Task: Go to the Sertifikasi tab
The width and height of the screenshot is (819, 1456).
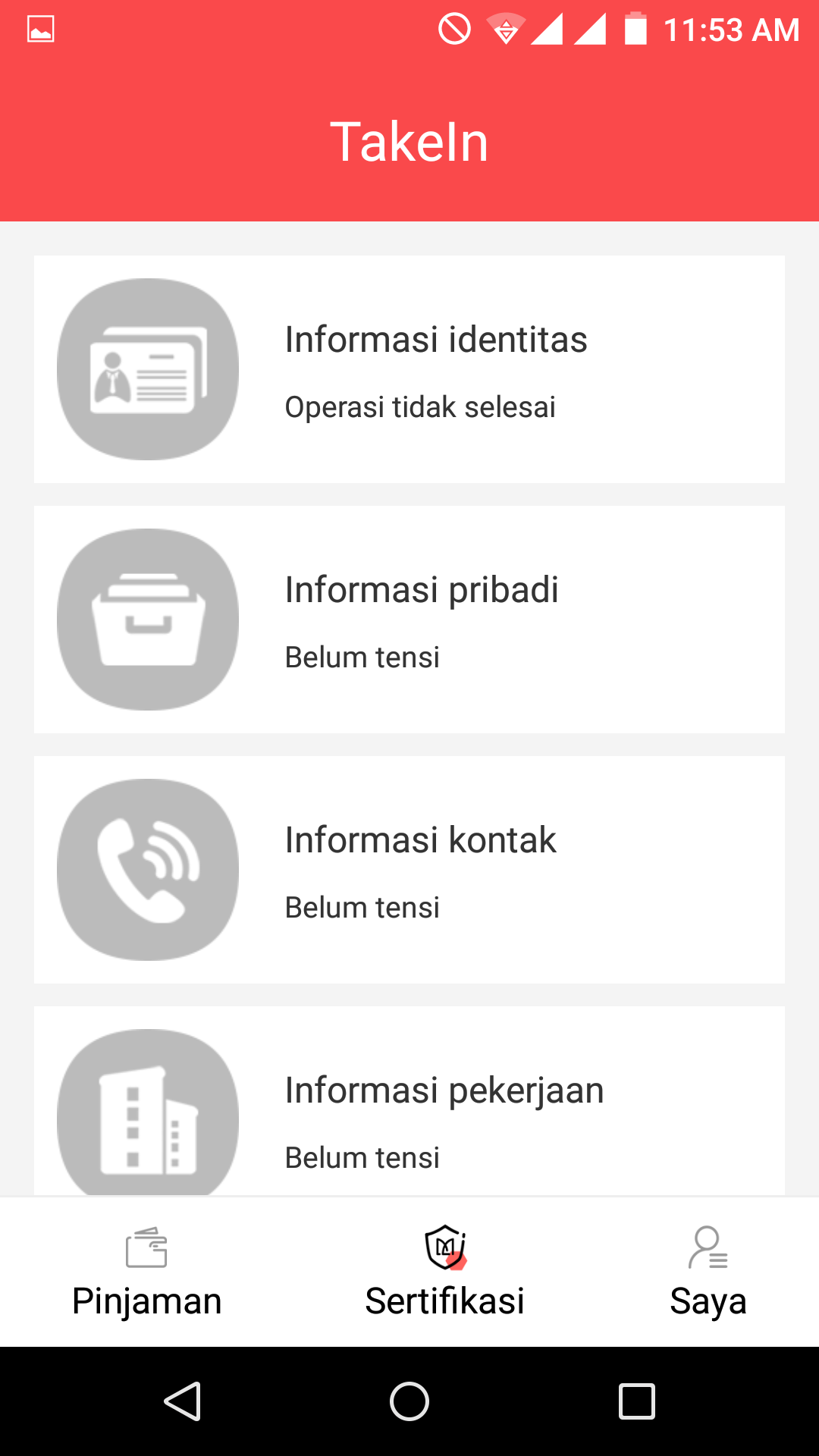Action: 445,1272
